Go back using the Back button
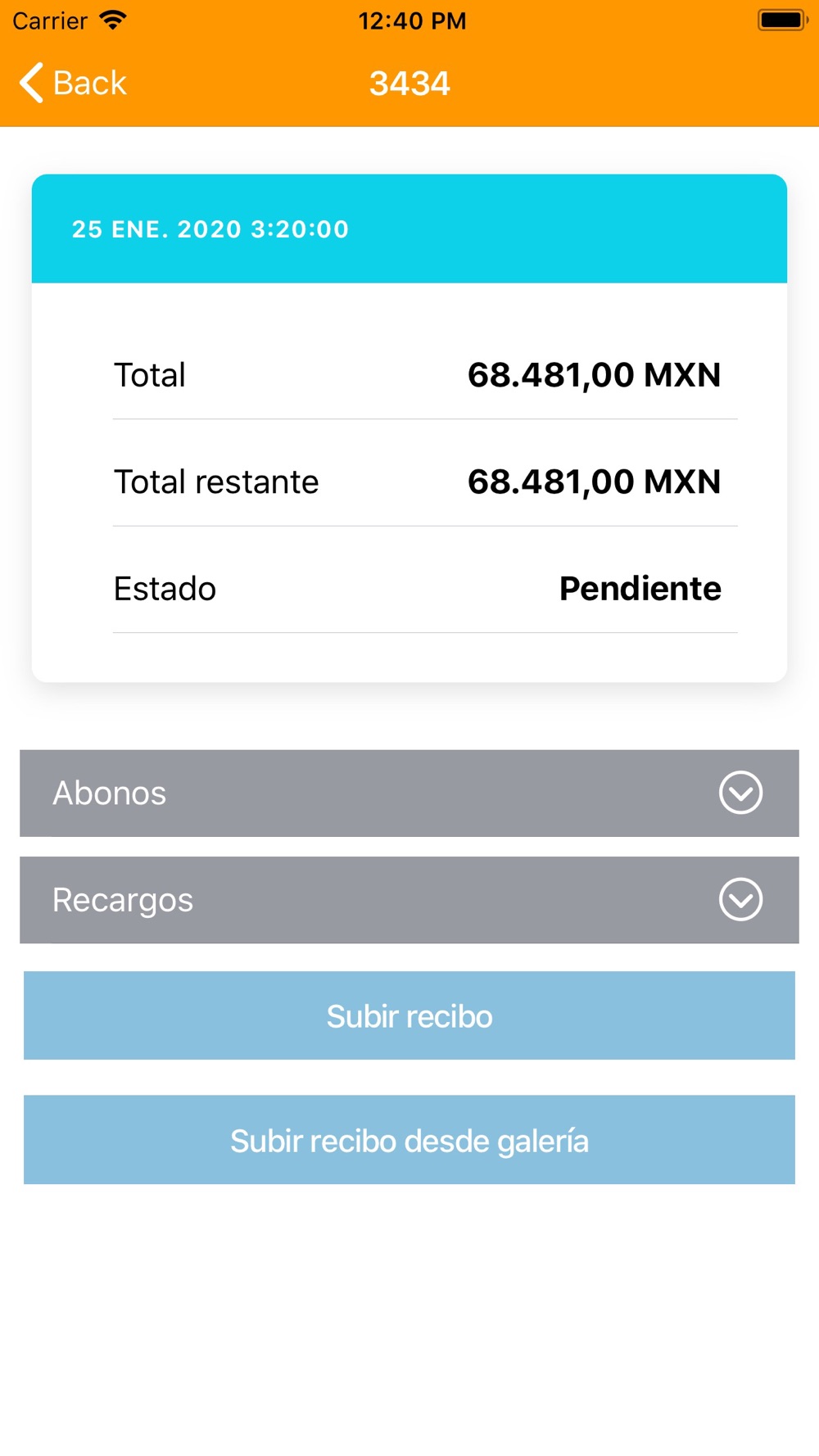The image size is (819, 1456). pyautogui.click(x=73, y=83)
